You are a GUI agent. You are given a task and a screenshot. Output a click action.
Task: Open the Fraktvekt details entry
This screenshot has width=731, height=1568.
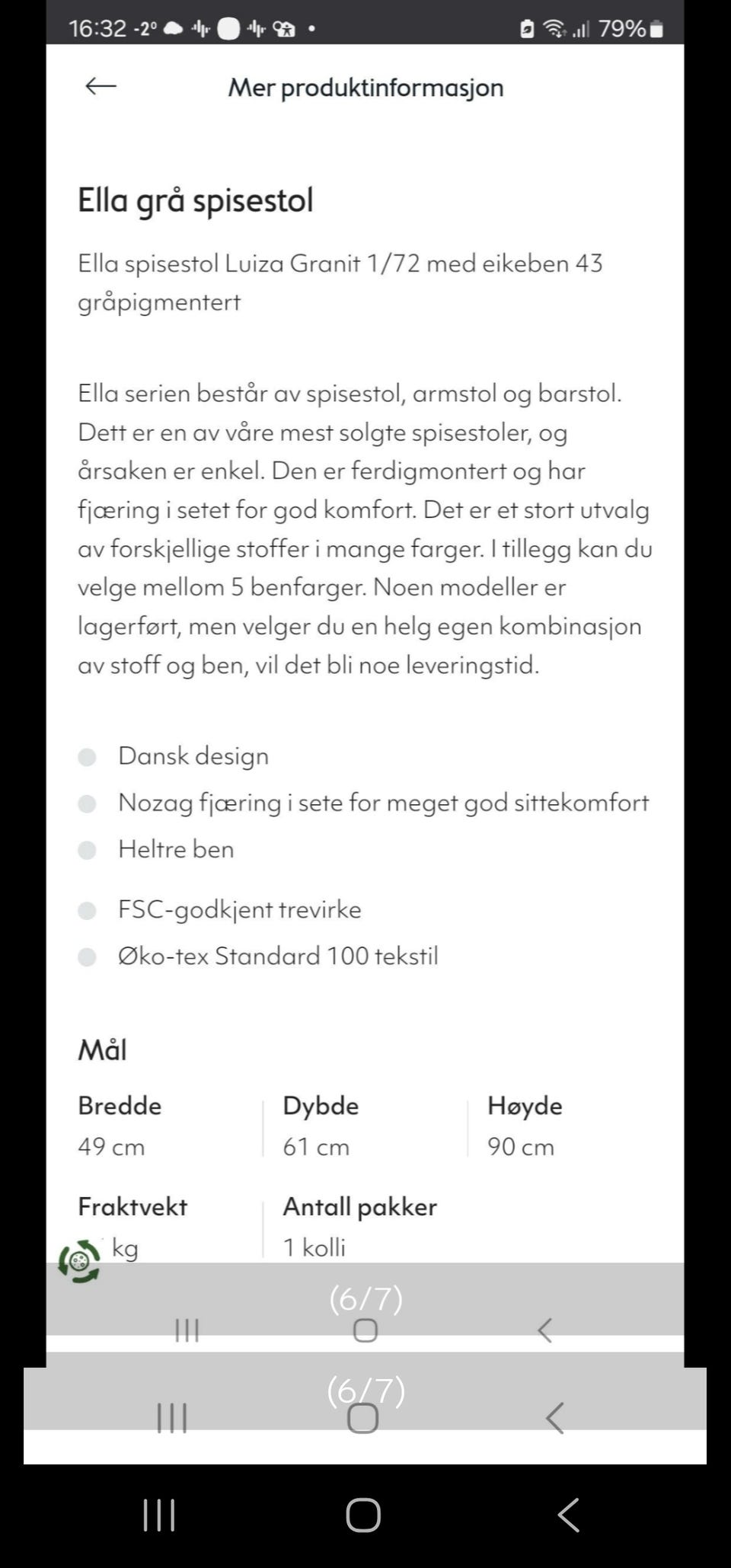pyautogui.click(x=131, y=1206)
